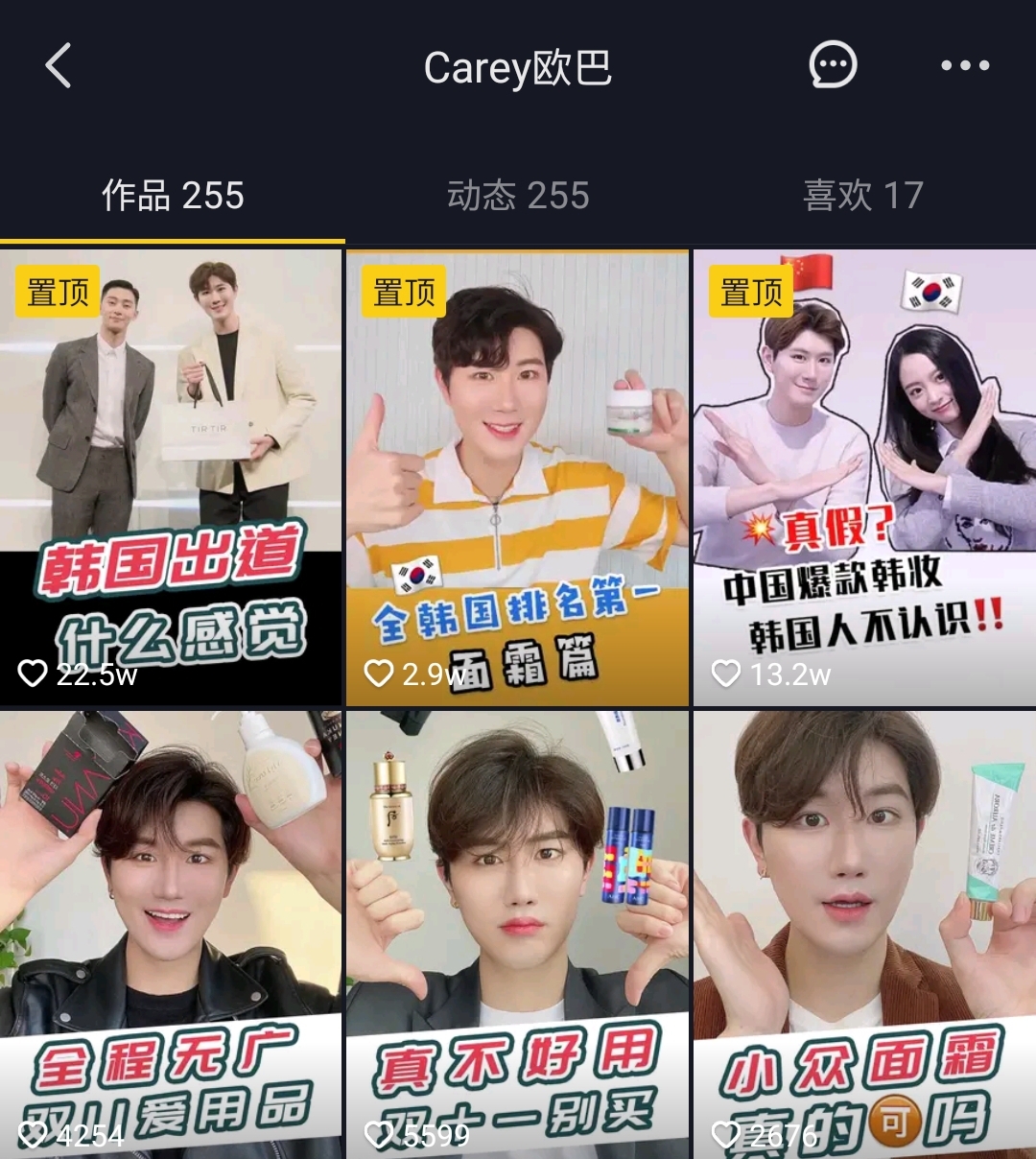
Task: Open the video 小众面霜真的可吗
Action: click(x=864, y=934)
